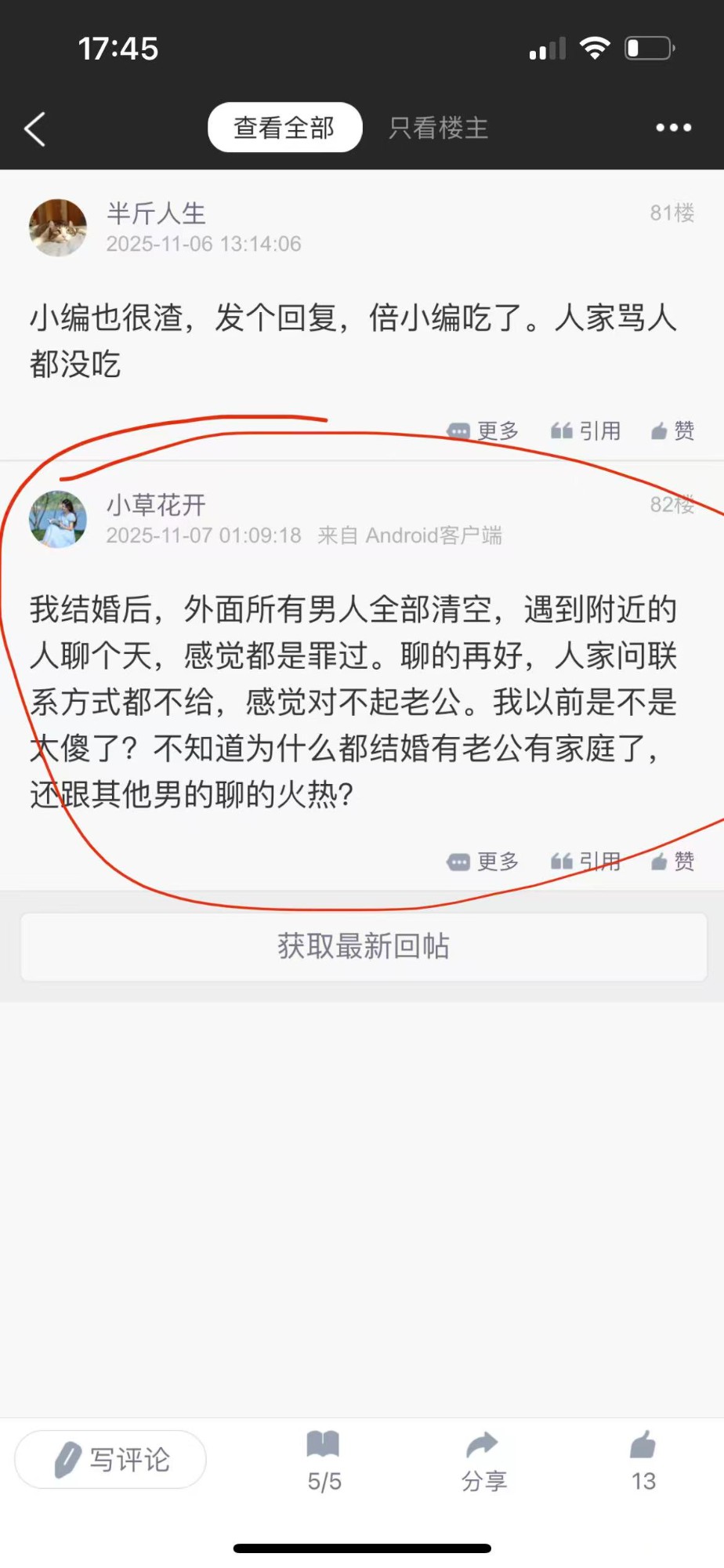Quote 半斤人生's reply with 引用

[585, 430]
